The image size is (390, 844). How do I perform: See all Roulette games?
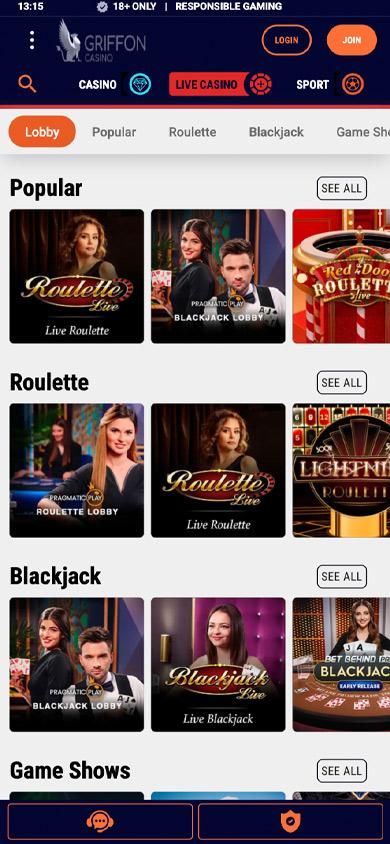click(342, 383)
